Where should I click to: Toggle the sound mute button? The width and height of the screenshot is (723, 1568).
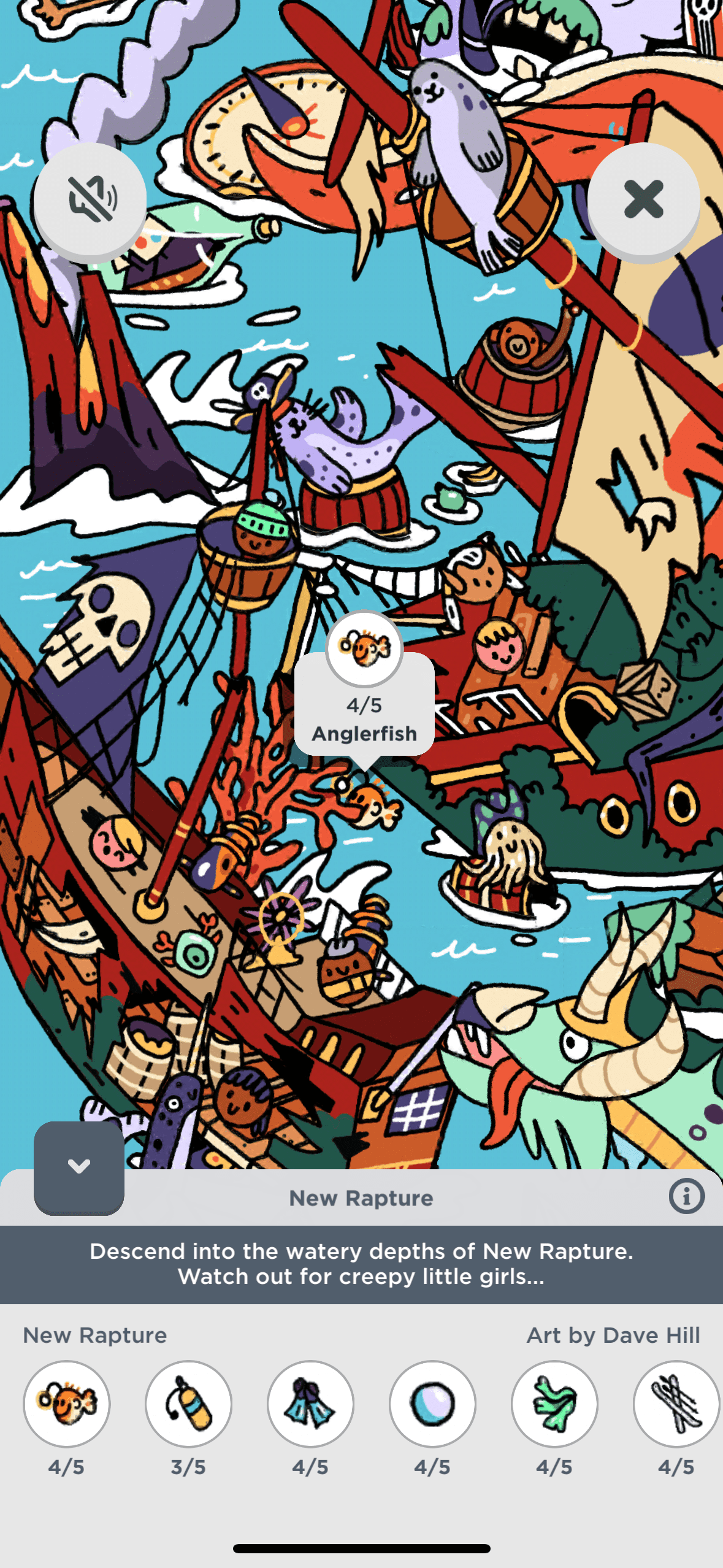[90, 199]
